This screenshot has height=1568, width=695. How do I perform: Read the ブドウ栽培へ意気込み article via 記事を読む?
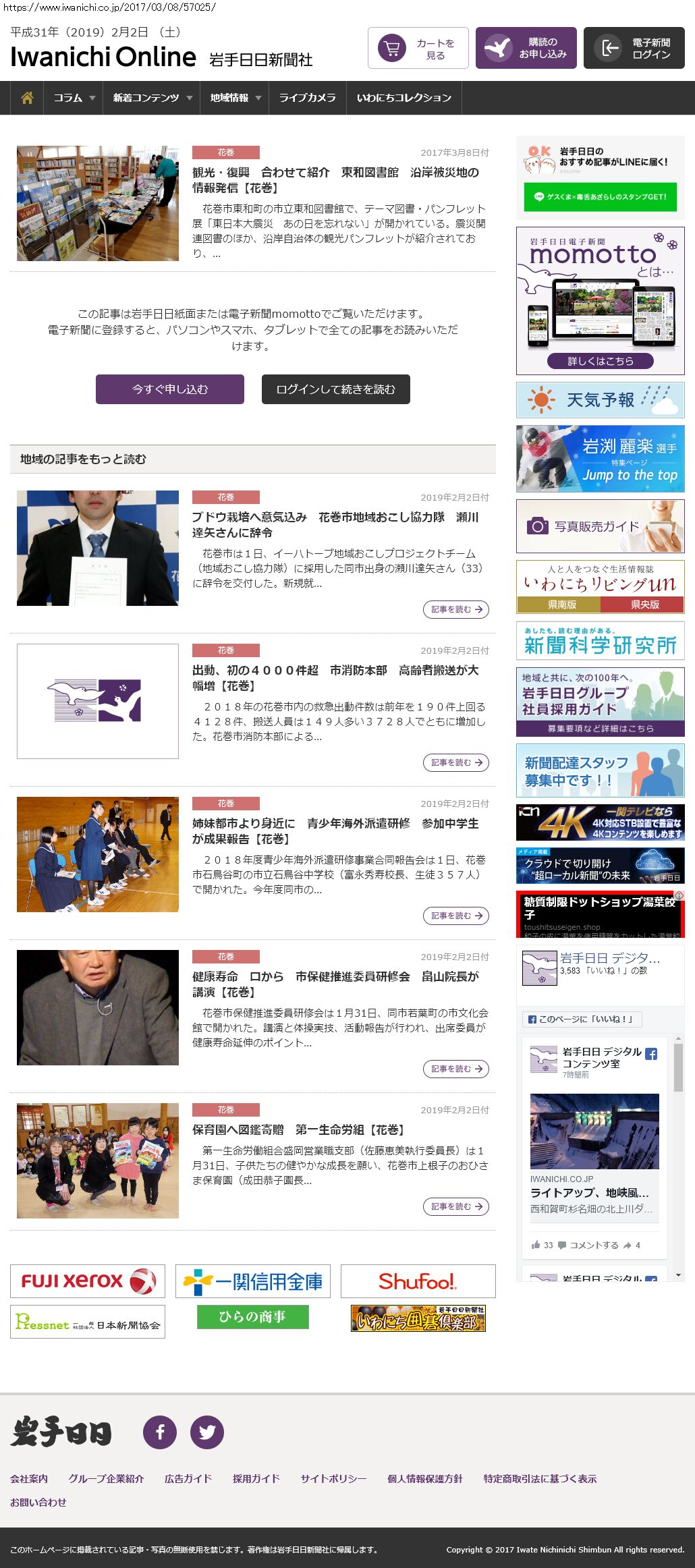[x=455, y=609]
